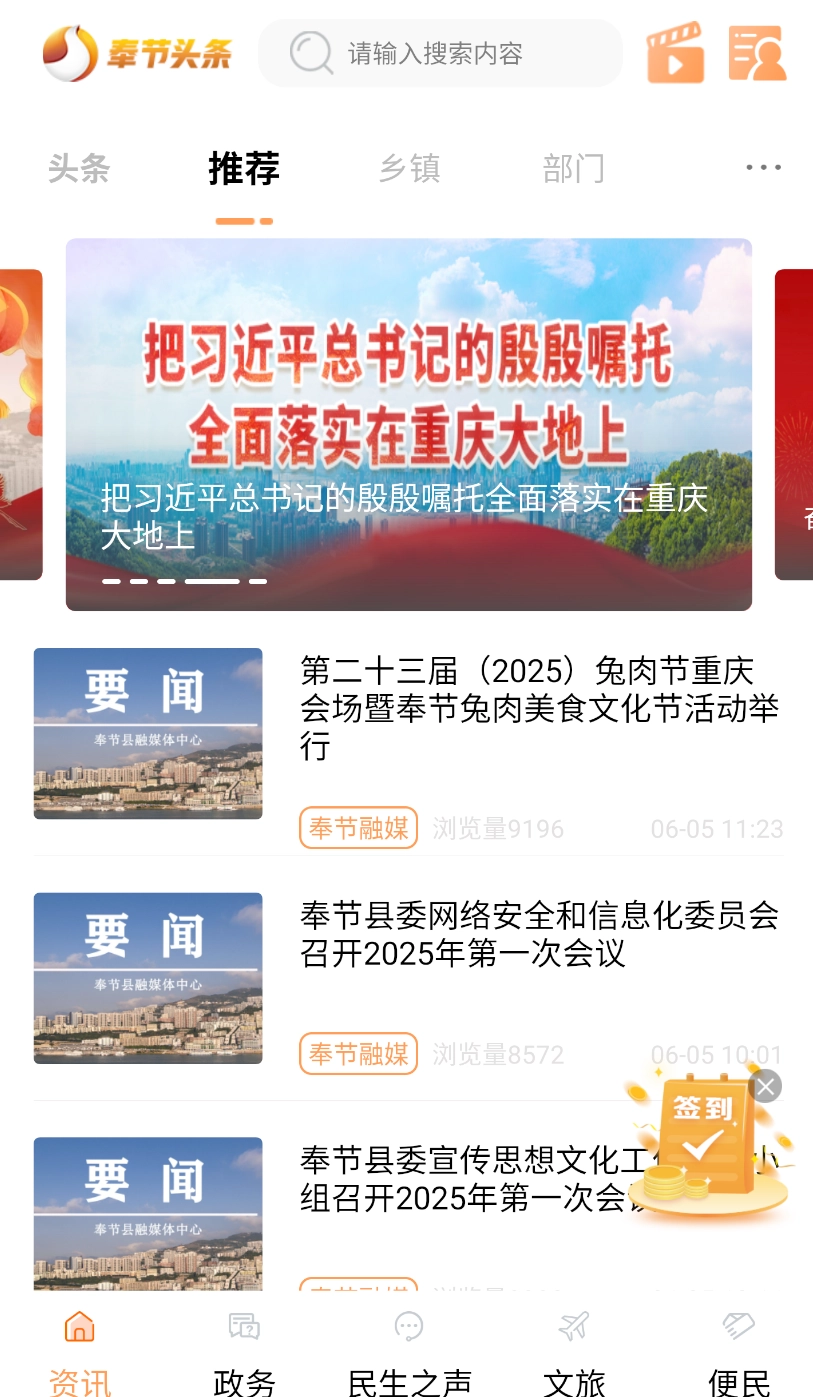Open the article about 兔肉节重庆会场
The height and width of the screenshot is (1397, 813).
(x=540, y=708)
